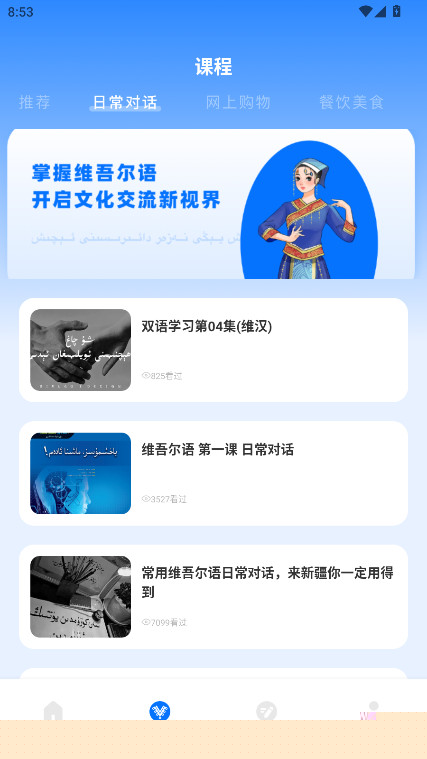
Task: Switch to the 网上购物 tab
Action: tap(238, 102)
